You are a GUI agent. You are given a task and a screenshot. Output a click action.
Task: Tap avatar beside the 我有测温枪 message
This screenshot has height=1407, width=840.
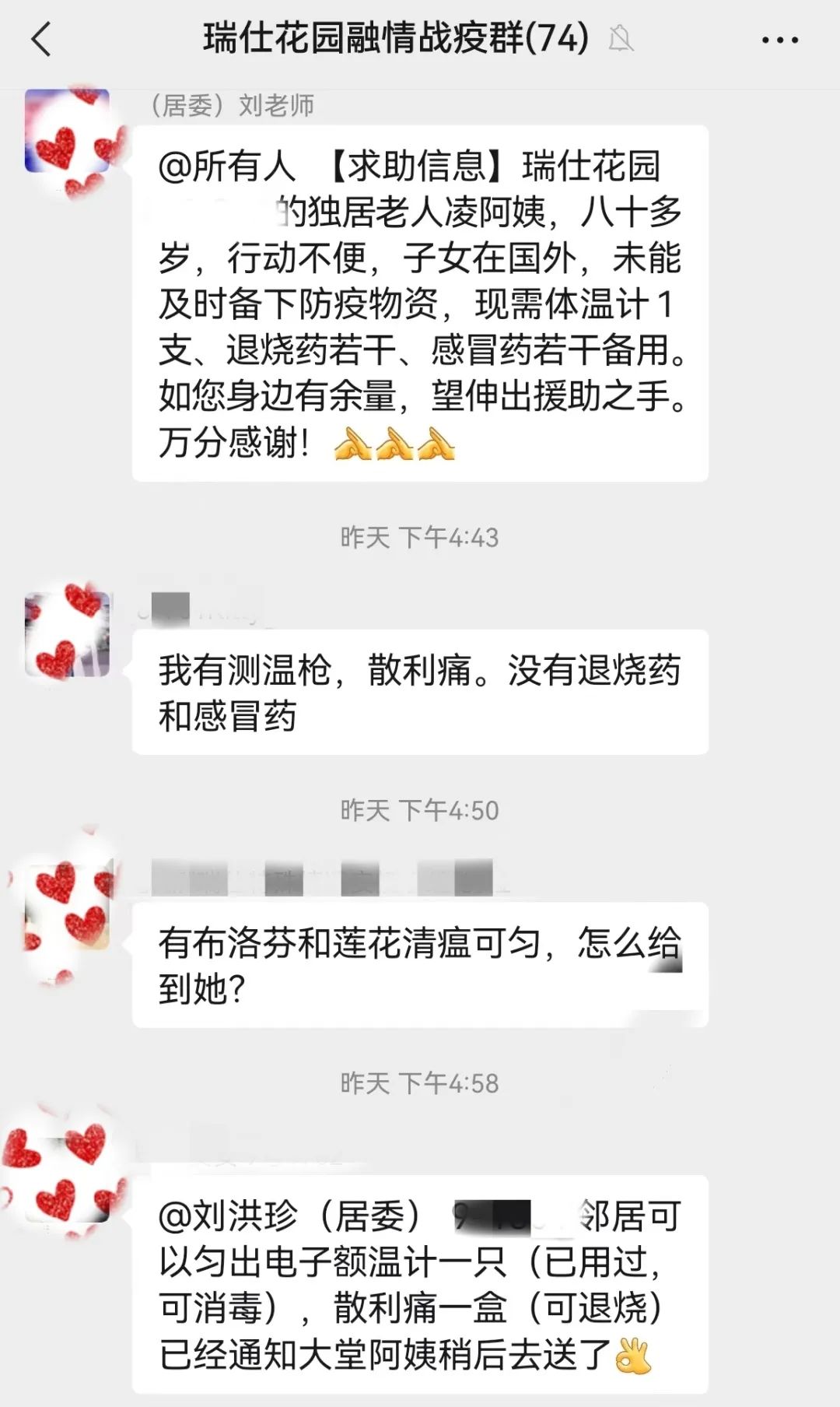(68, 634)
